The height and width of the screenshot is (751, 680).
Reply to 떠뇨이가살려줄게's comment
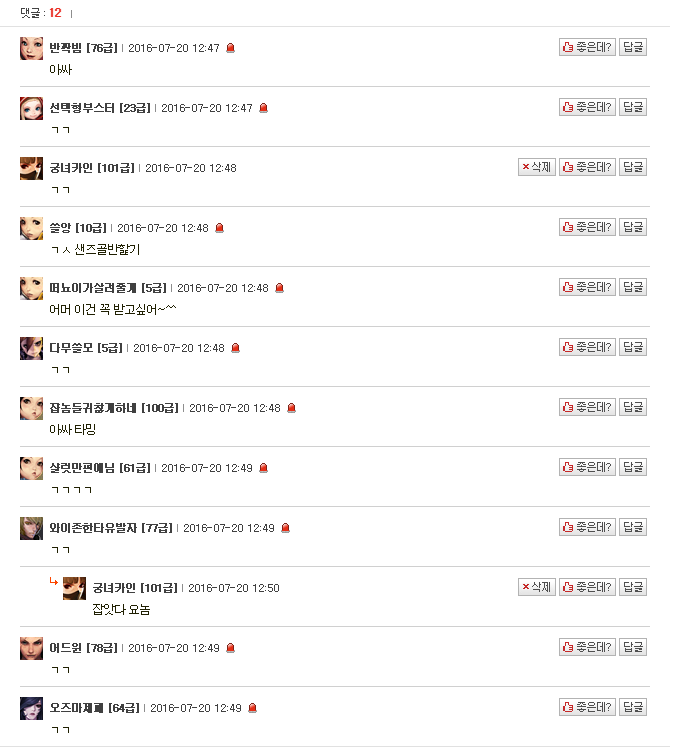click(633, 287)
